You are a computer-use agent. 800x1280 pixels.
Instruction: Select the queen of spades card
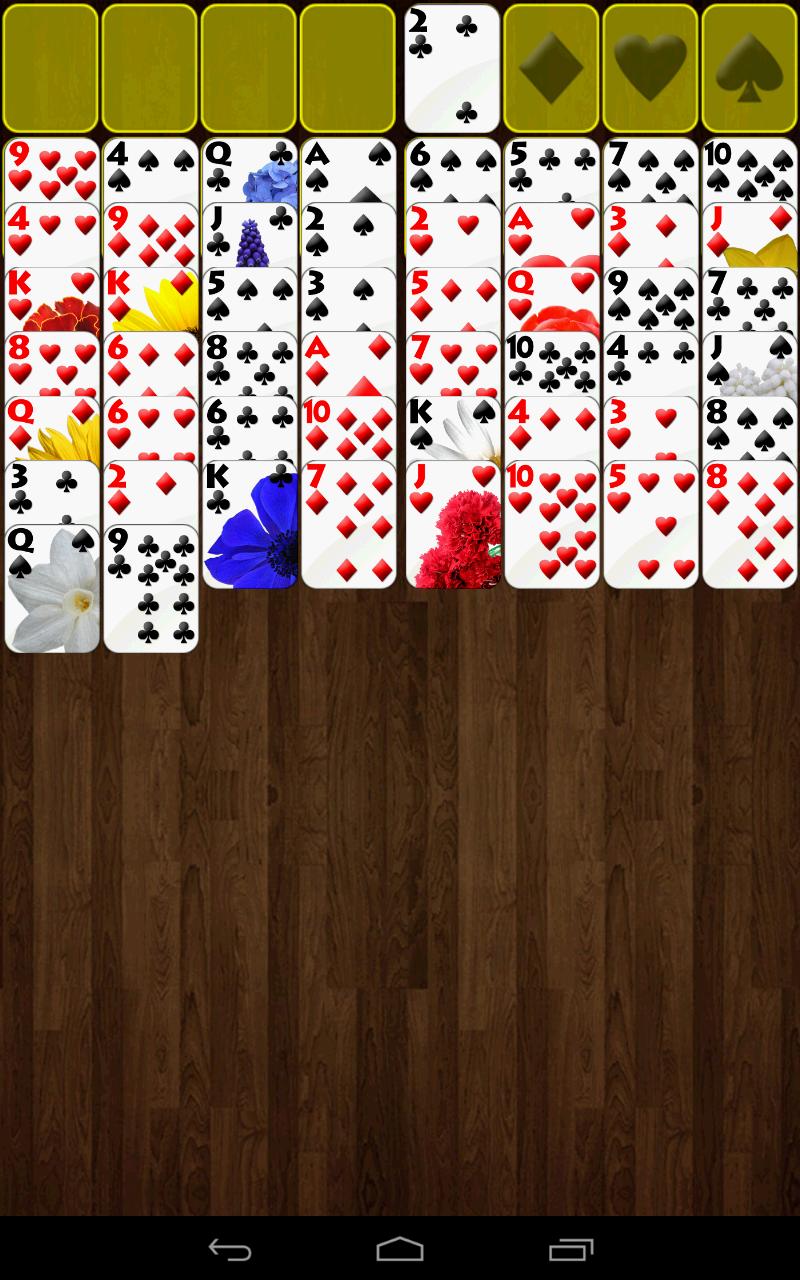click(52, 590)
